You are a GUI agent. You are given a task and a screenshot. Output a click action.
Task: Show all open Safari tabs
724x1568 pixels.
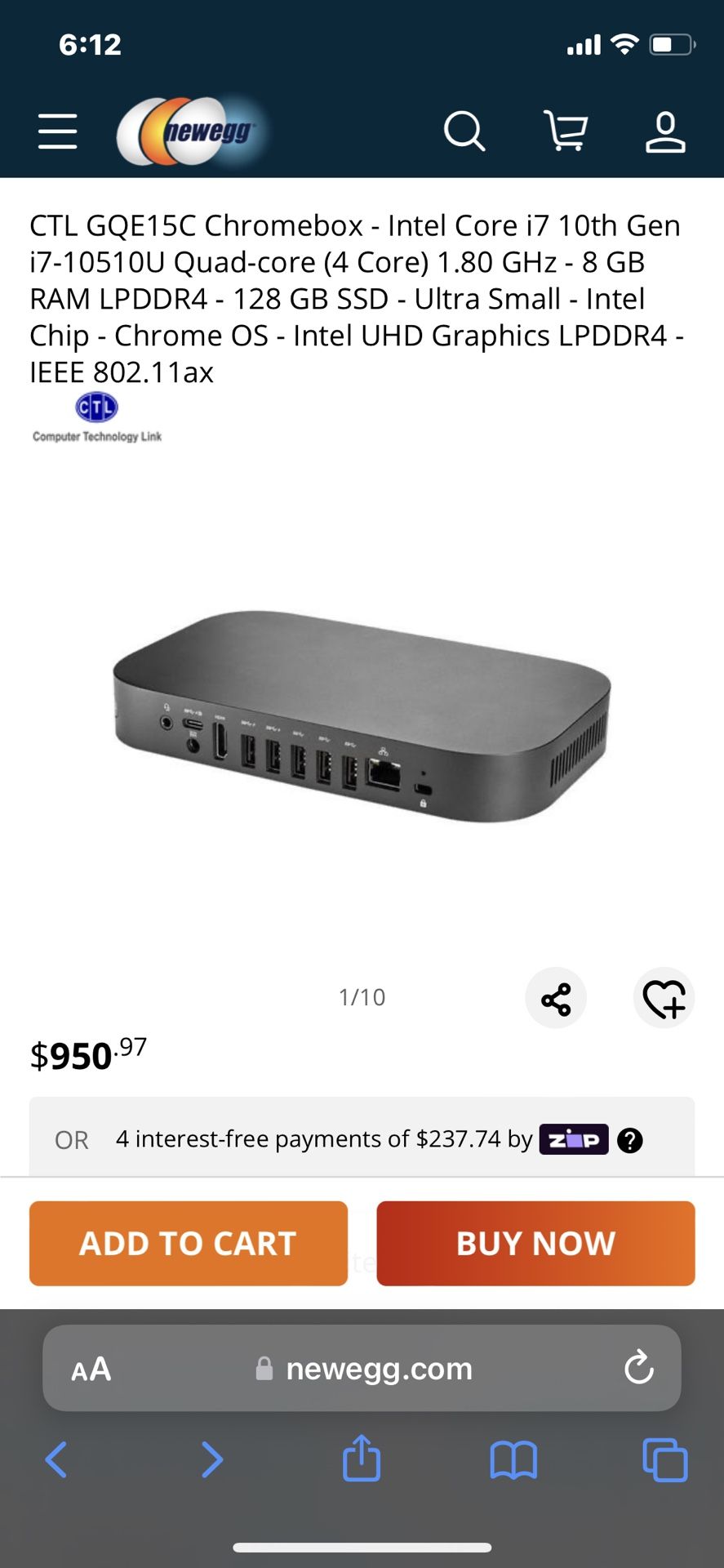[664, 1459]
